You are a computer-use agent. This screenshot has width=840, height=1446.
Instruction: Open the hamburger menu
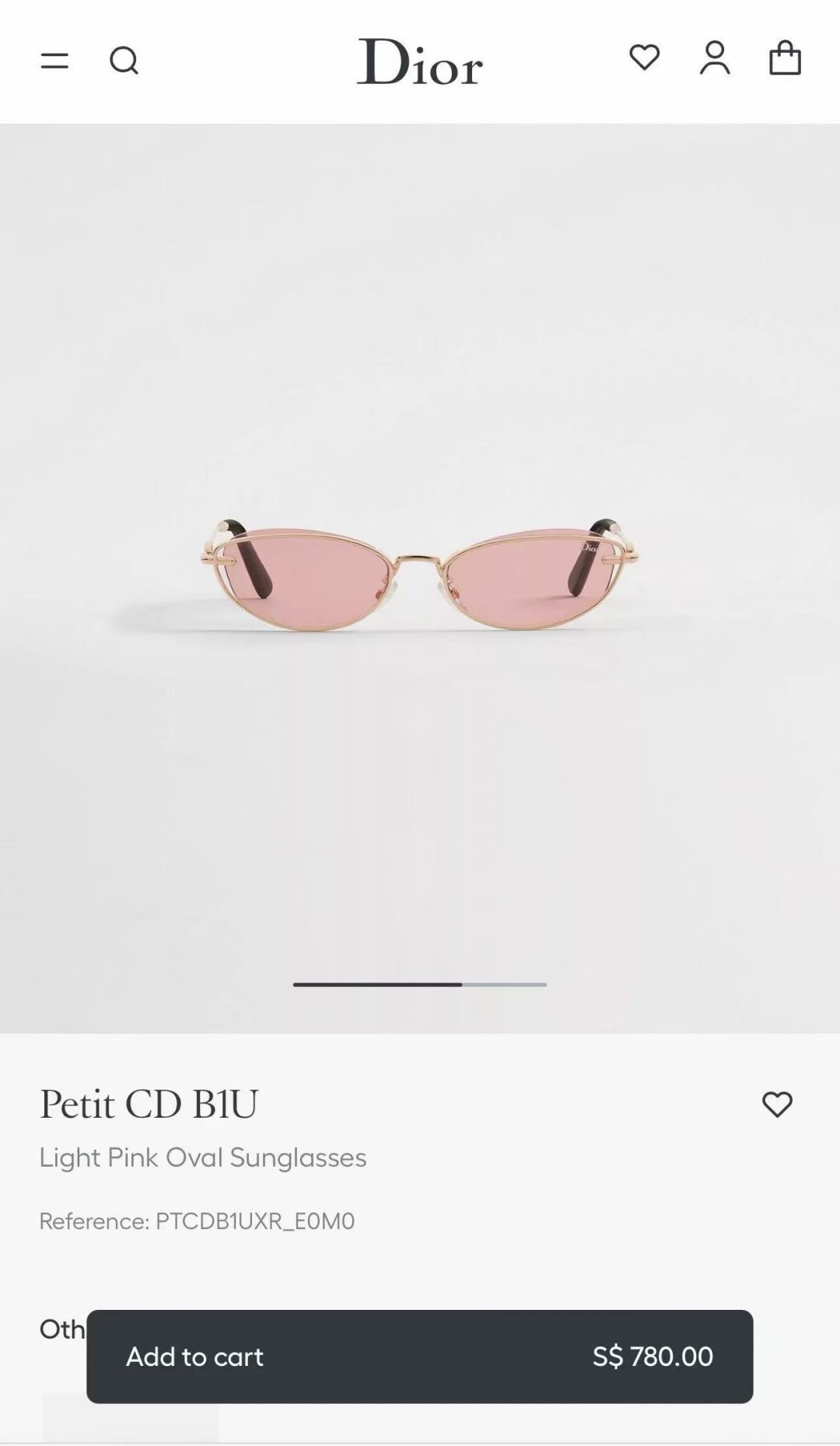[x=54, y=61]
